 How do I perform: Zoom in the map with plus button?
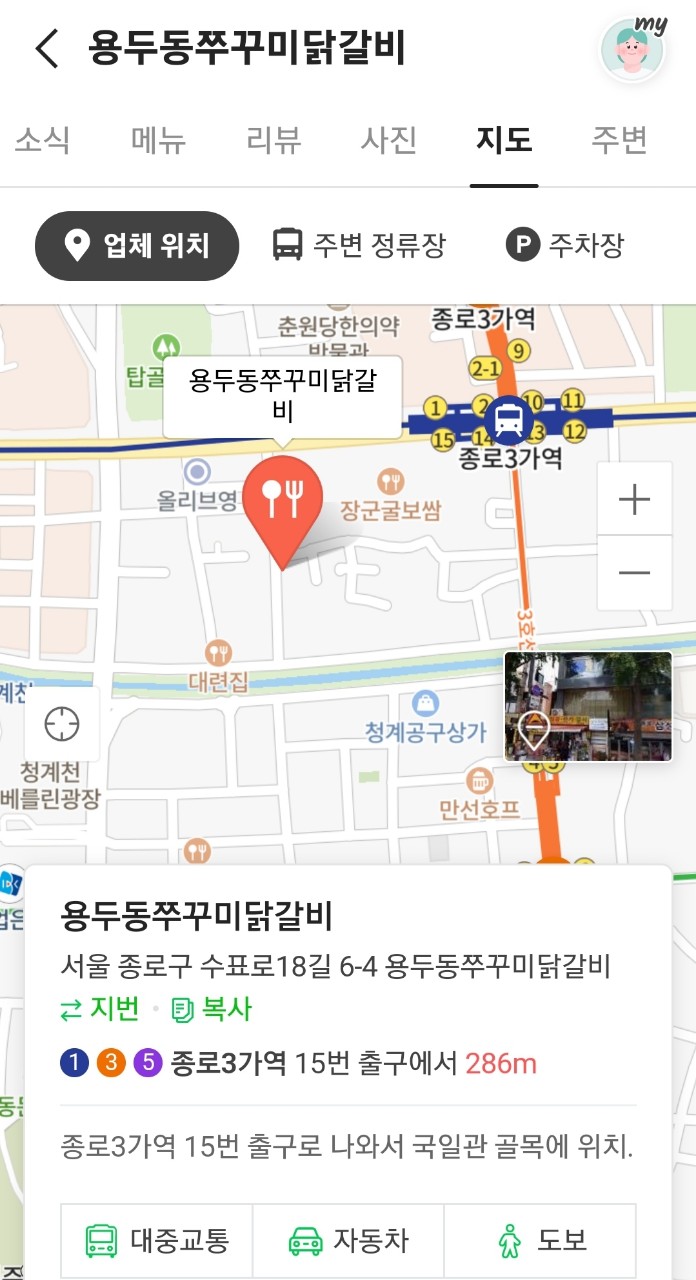click(634, 499)
